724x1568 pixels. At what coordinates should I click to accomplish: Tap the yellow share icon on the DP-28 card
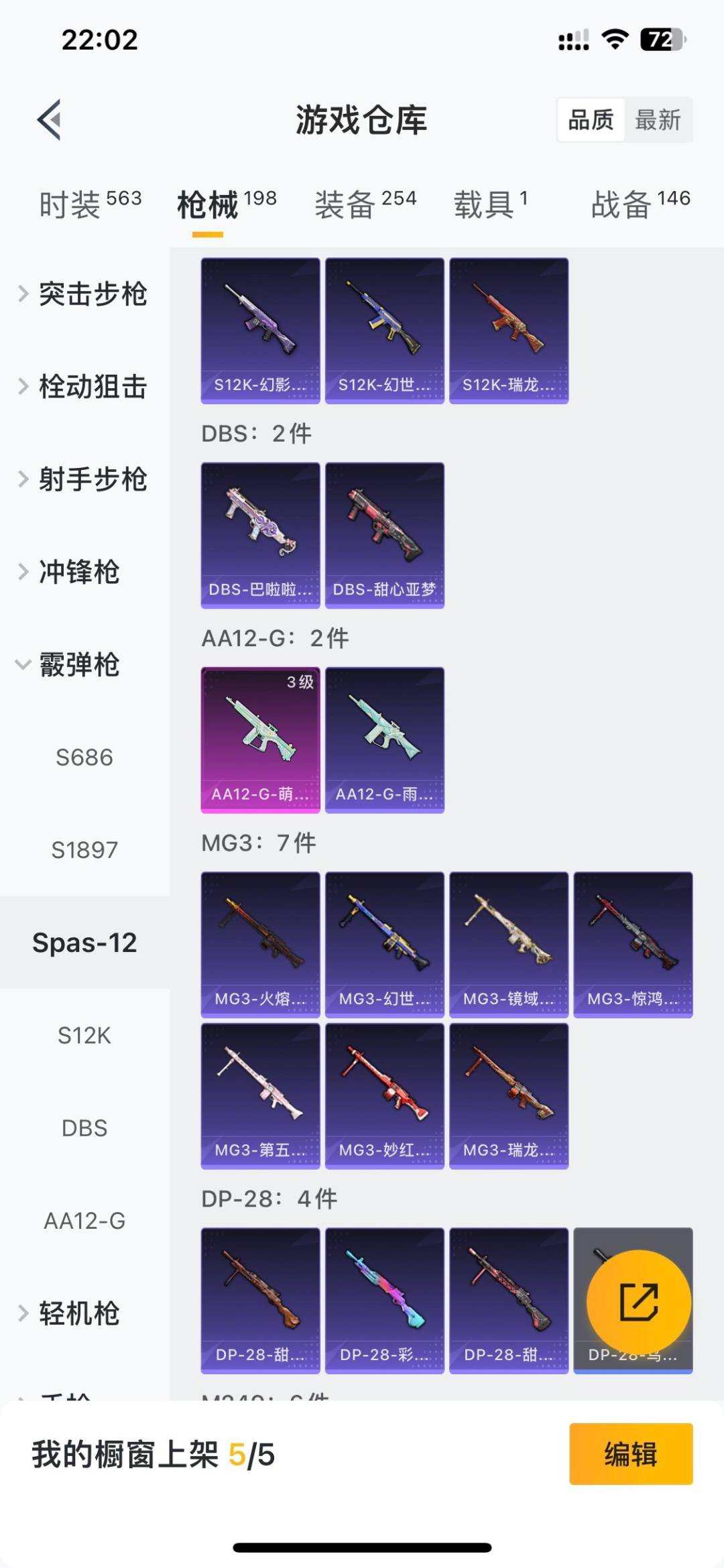[x=640, y=1301]
